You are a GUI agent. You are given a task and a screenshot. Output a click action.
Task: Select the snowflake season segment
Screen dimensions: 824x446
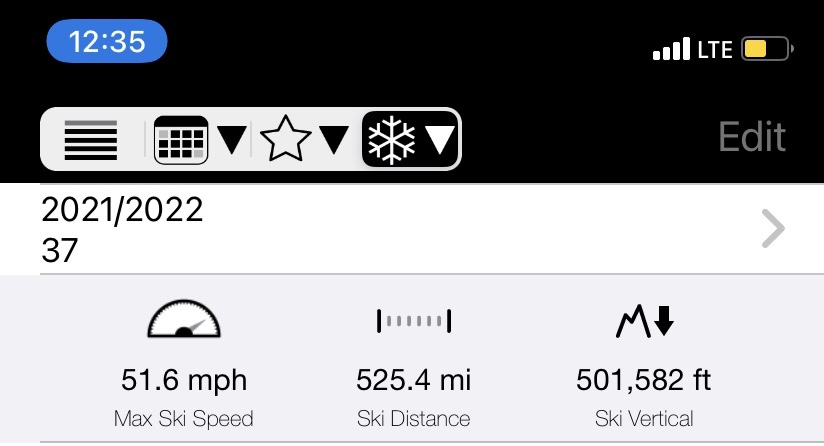click(x=410, y=140)
